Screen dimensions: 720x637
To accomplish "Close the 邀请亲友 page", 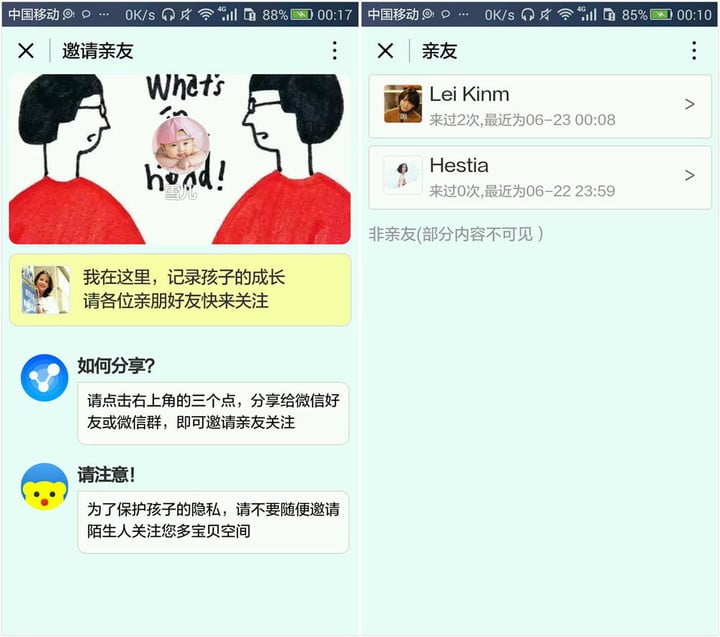I will (26, 51).
